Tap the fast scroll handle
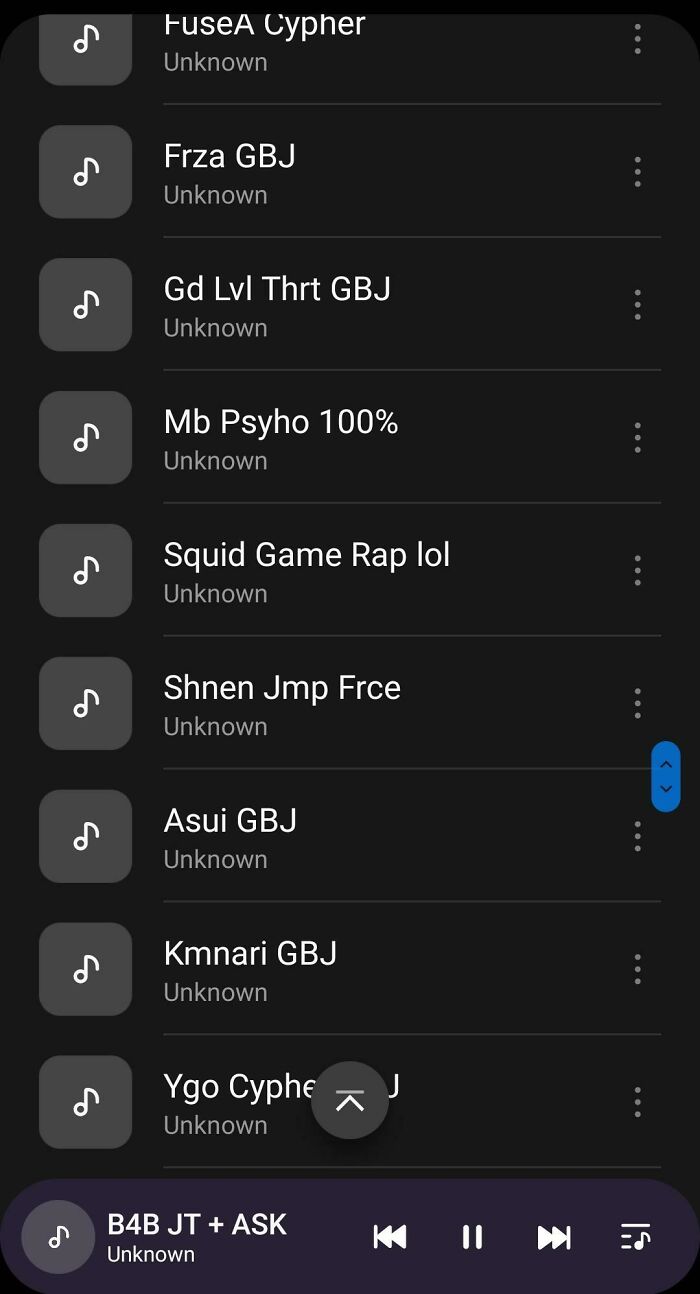The image size is (700, 1294). pyautogui.click(x=666, y=776)
